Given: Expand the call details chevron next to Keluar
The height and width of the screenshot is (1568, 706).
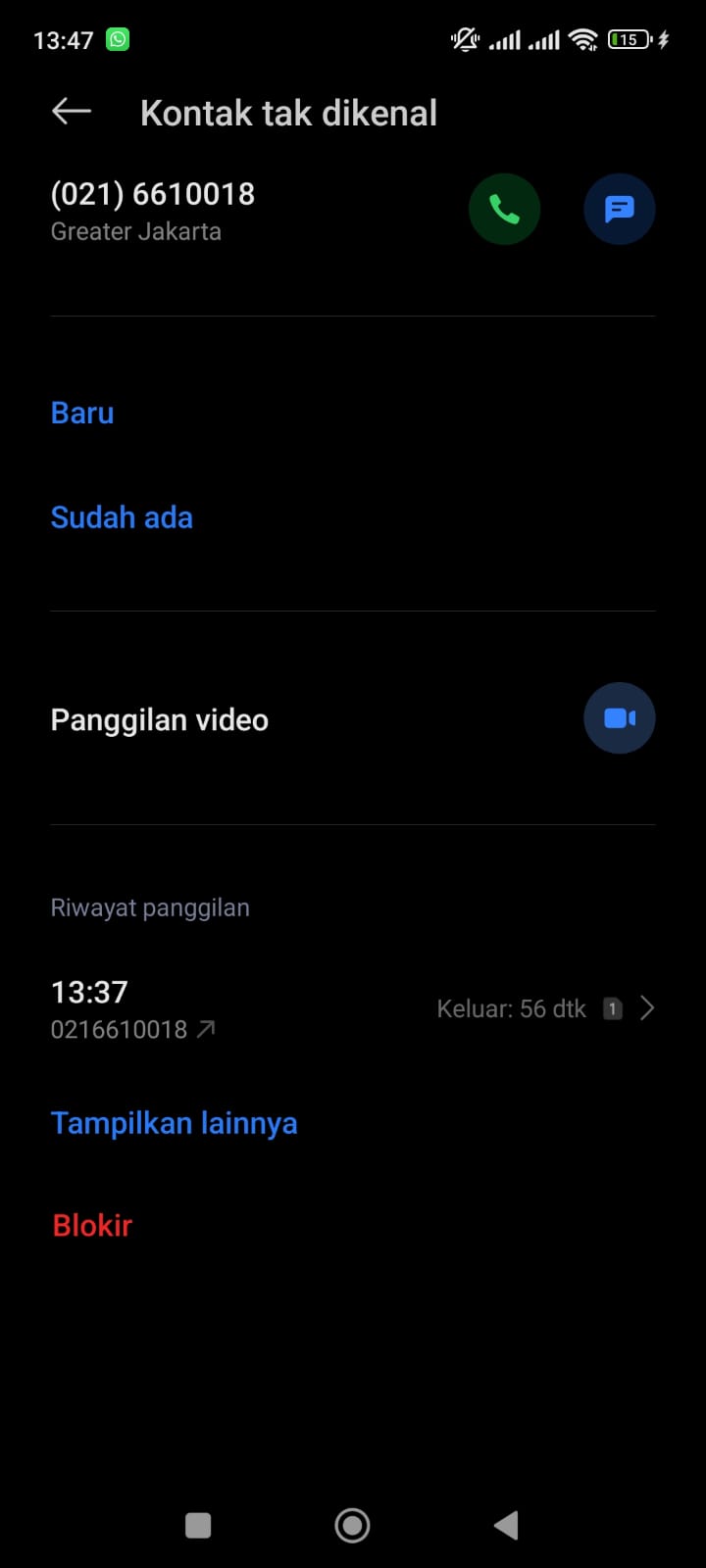Looking at the screenshot, I should [646, 1007].
